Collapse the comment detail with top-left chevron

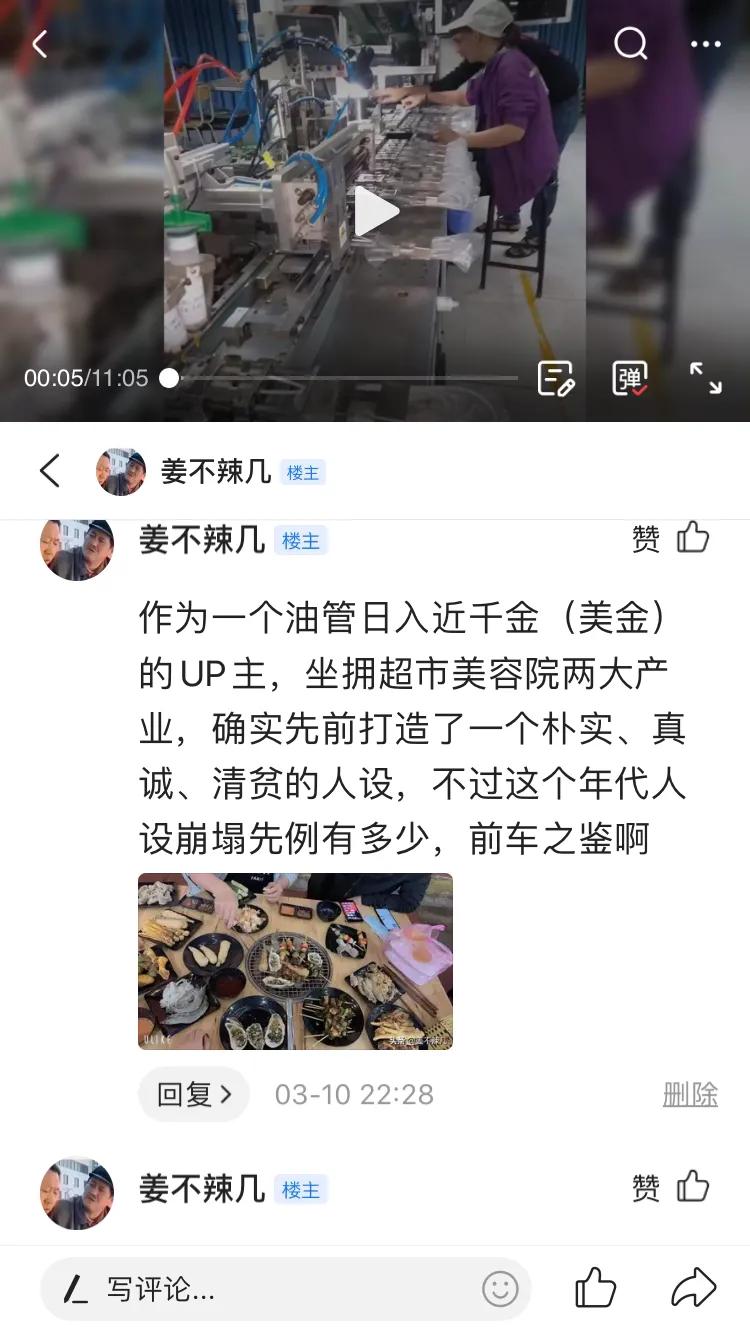click(50, 470)
